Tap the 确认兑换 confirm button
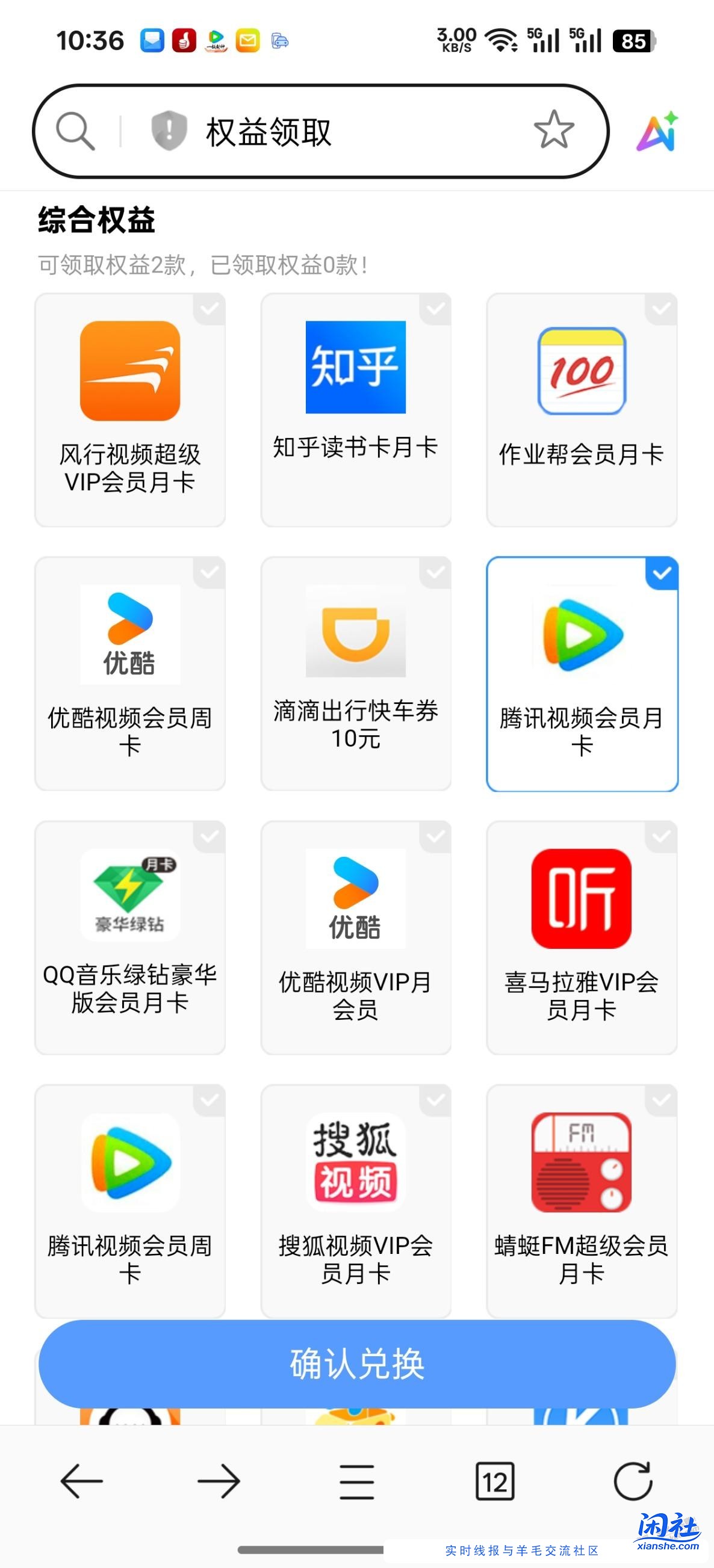This screenshot has width=714, height=1568. 357,1365
